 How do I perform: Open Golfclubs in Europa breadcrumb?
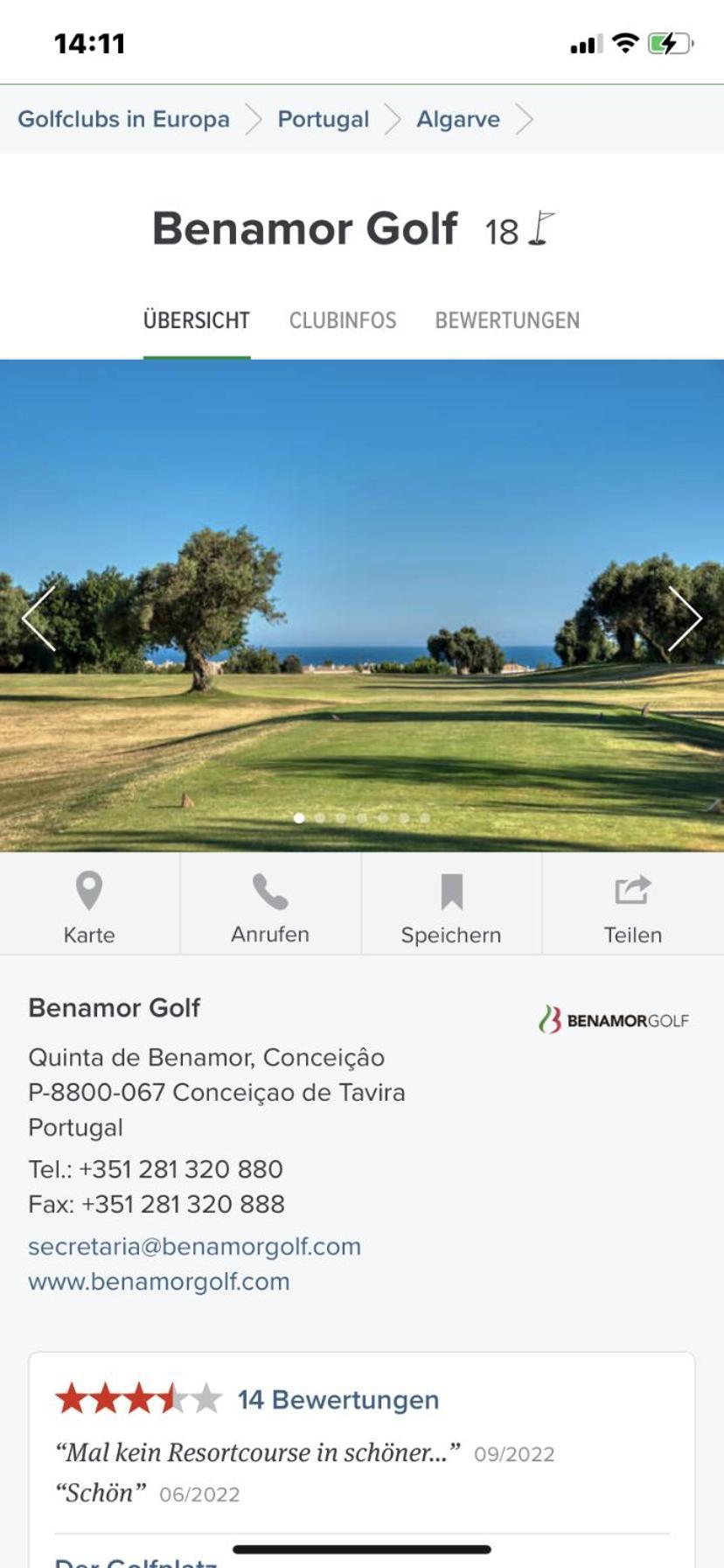[x=123, y=119]
